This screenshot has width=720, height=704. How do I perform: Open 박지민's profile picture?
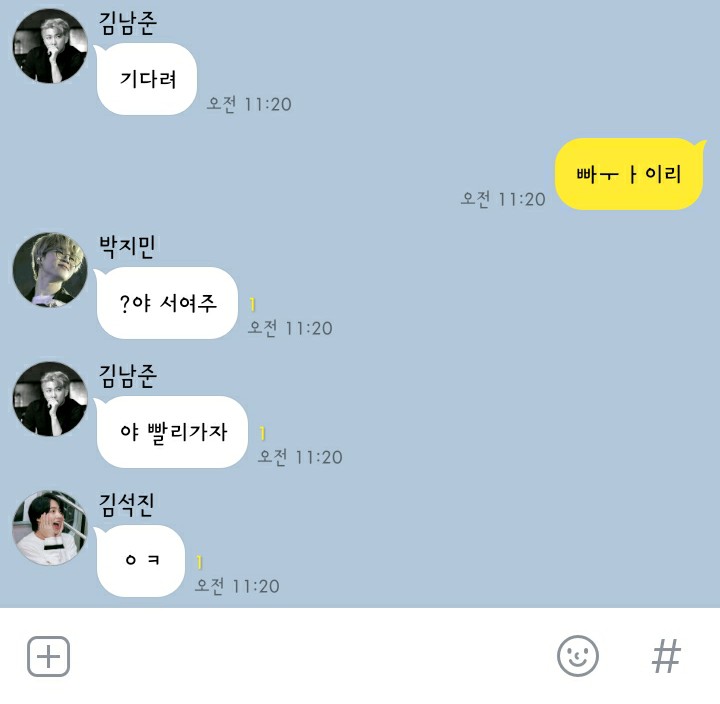coord(50,270)
